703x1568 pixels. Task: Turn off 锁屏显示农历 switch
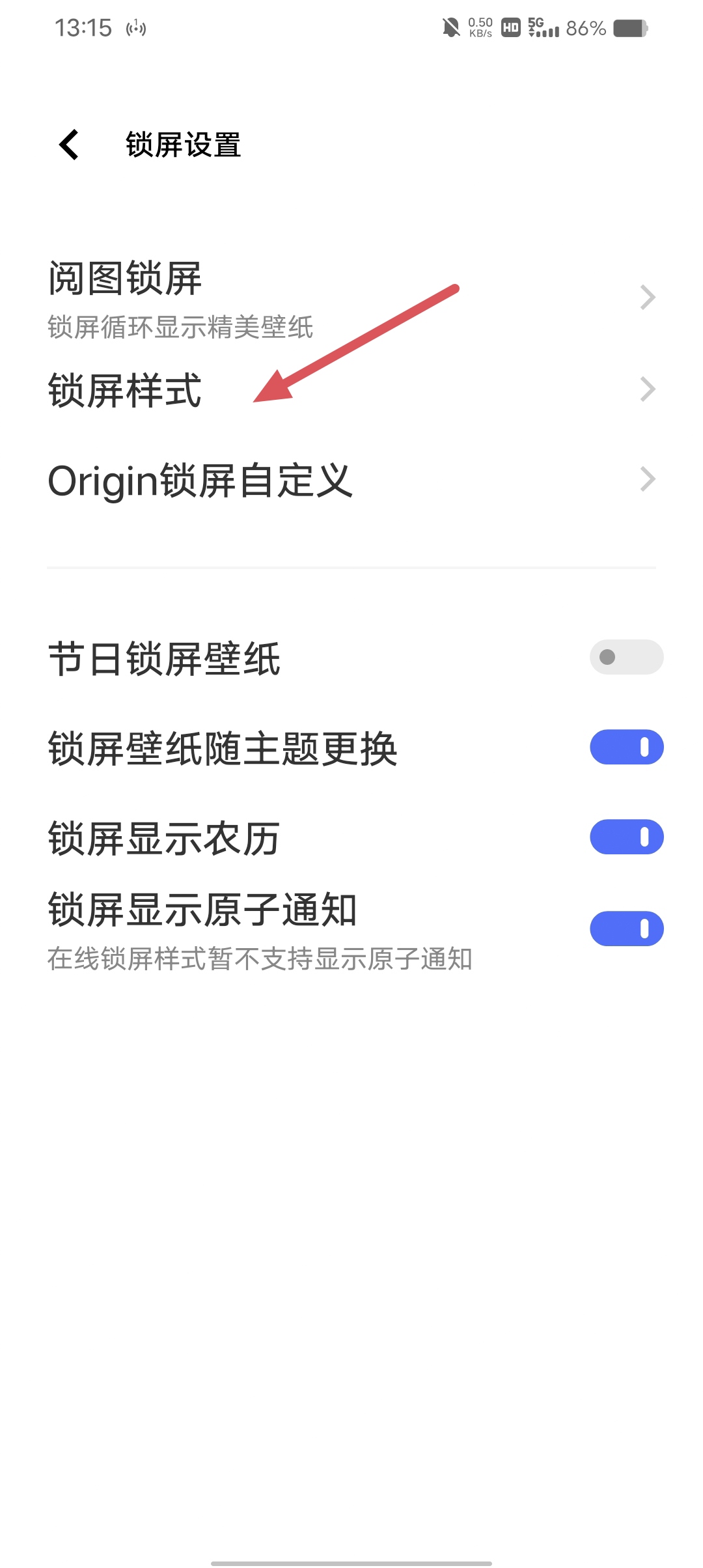(x=626, y=837)
